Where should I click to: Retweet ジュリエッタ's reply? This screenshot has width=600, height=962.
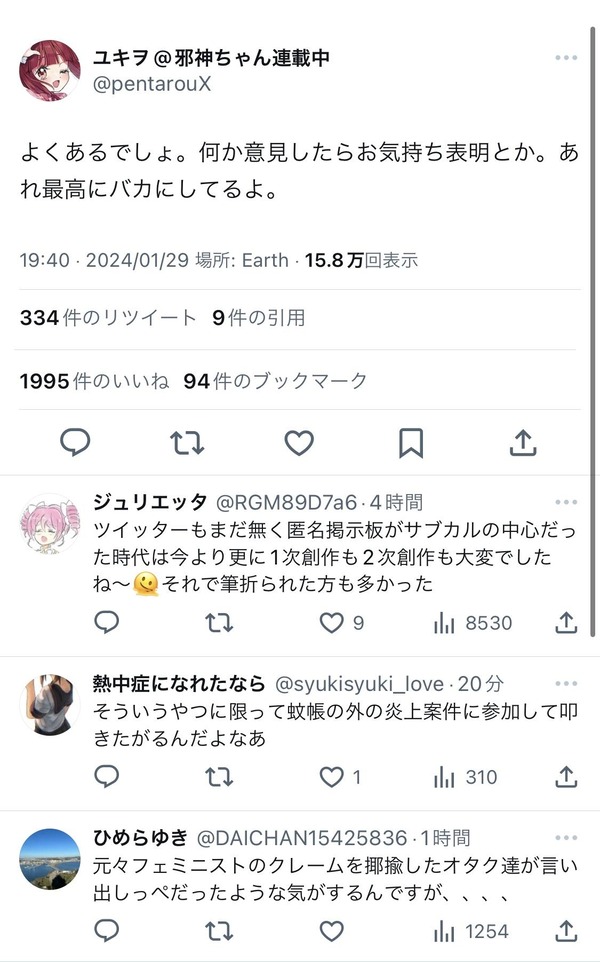click(219, 623)
